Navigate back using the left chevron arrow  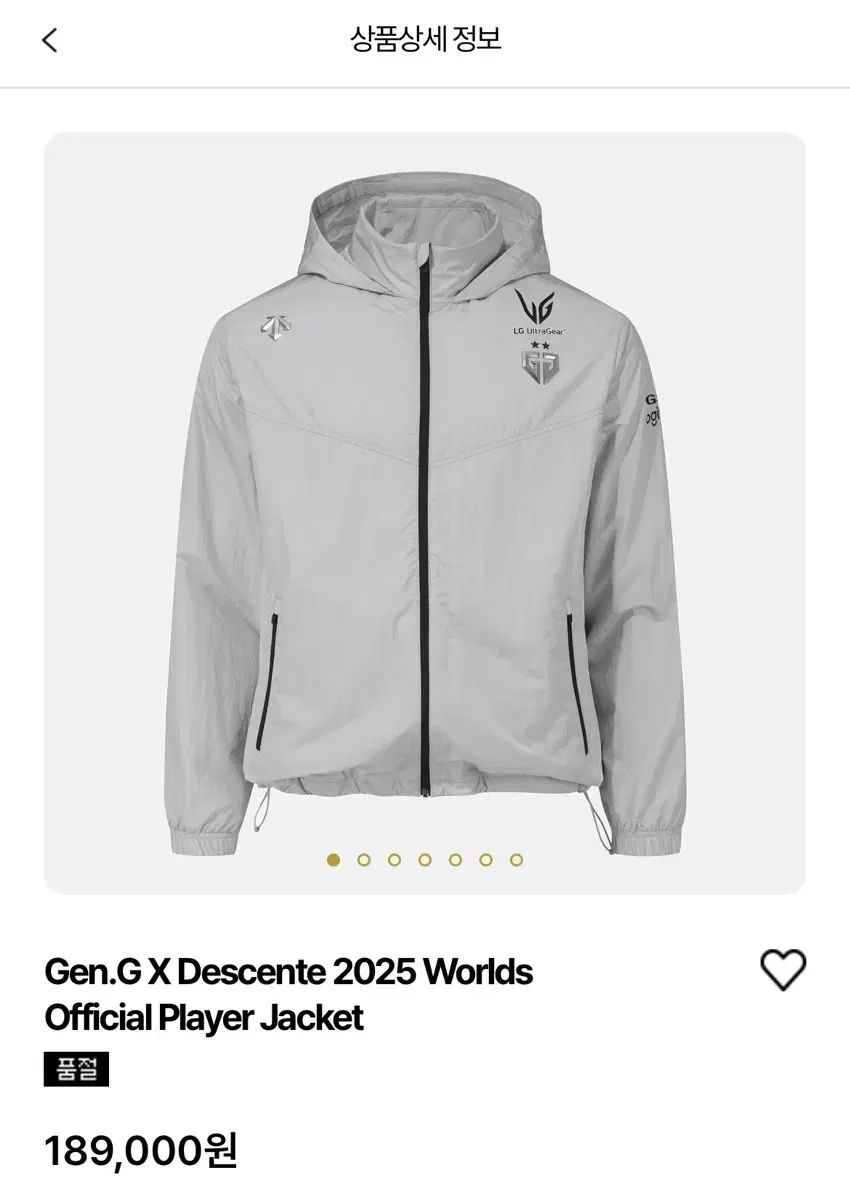tap(47, 42)
